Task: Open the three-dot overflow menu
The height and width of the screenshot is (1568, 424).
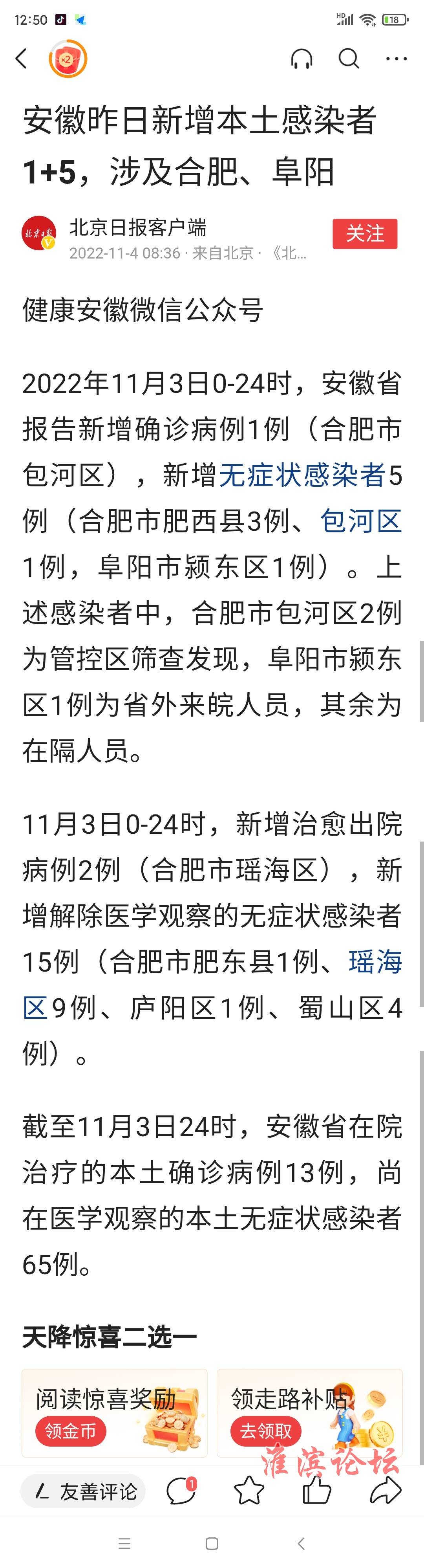Action: coord(396,59)
